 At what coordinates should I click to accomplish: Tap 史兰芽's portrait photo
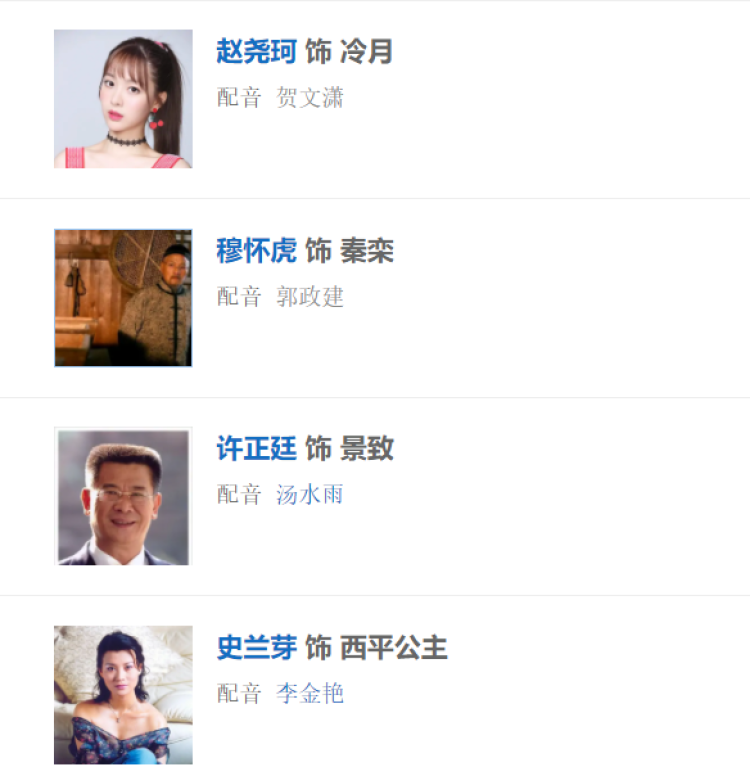tap(123, 695)
